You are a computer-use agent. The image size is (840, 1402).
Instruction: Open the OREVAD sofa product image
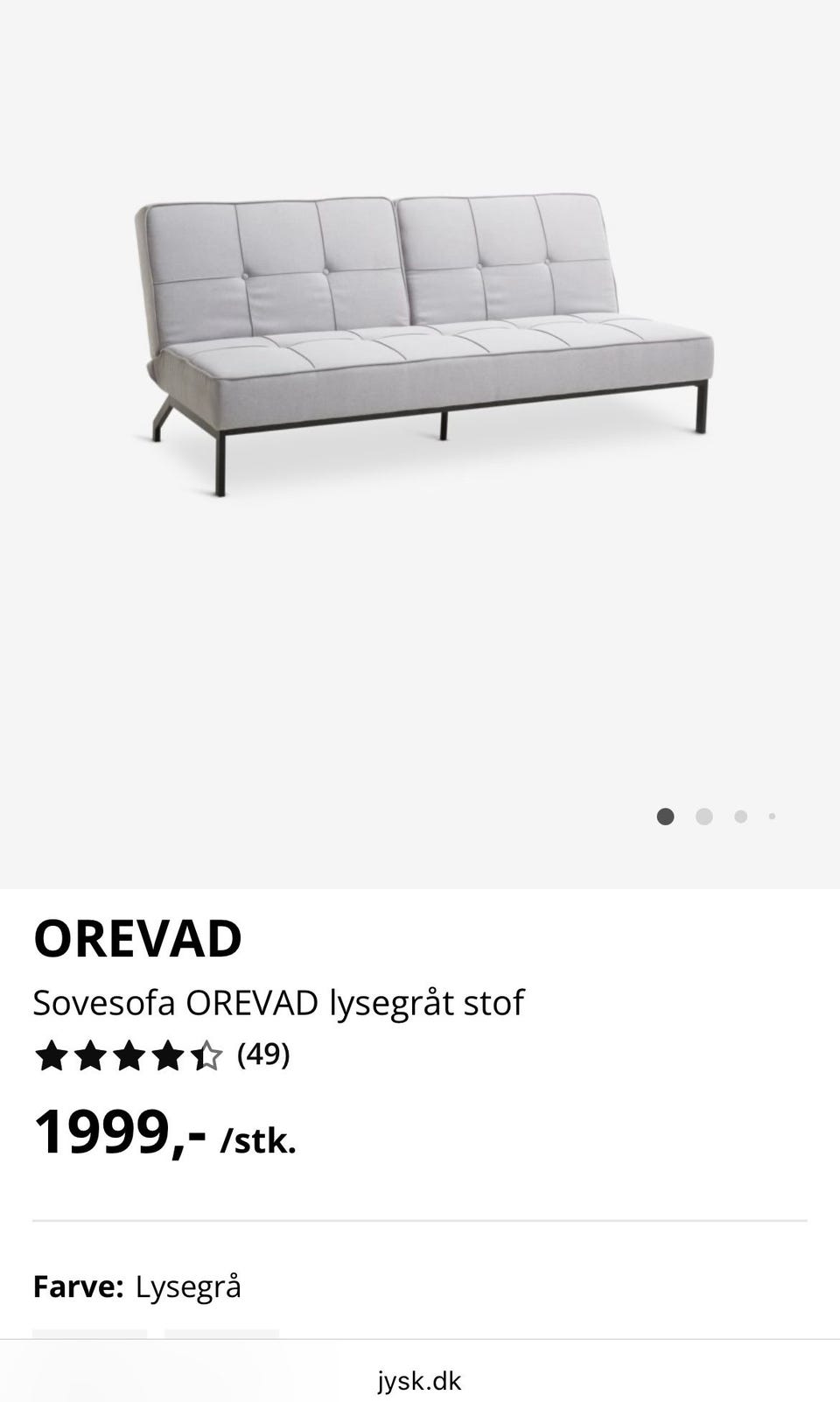[423, 341]
